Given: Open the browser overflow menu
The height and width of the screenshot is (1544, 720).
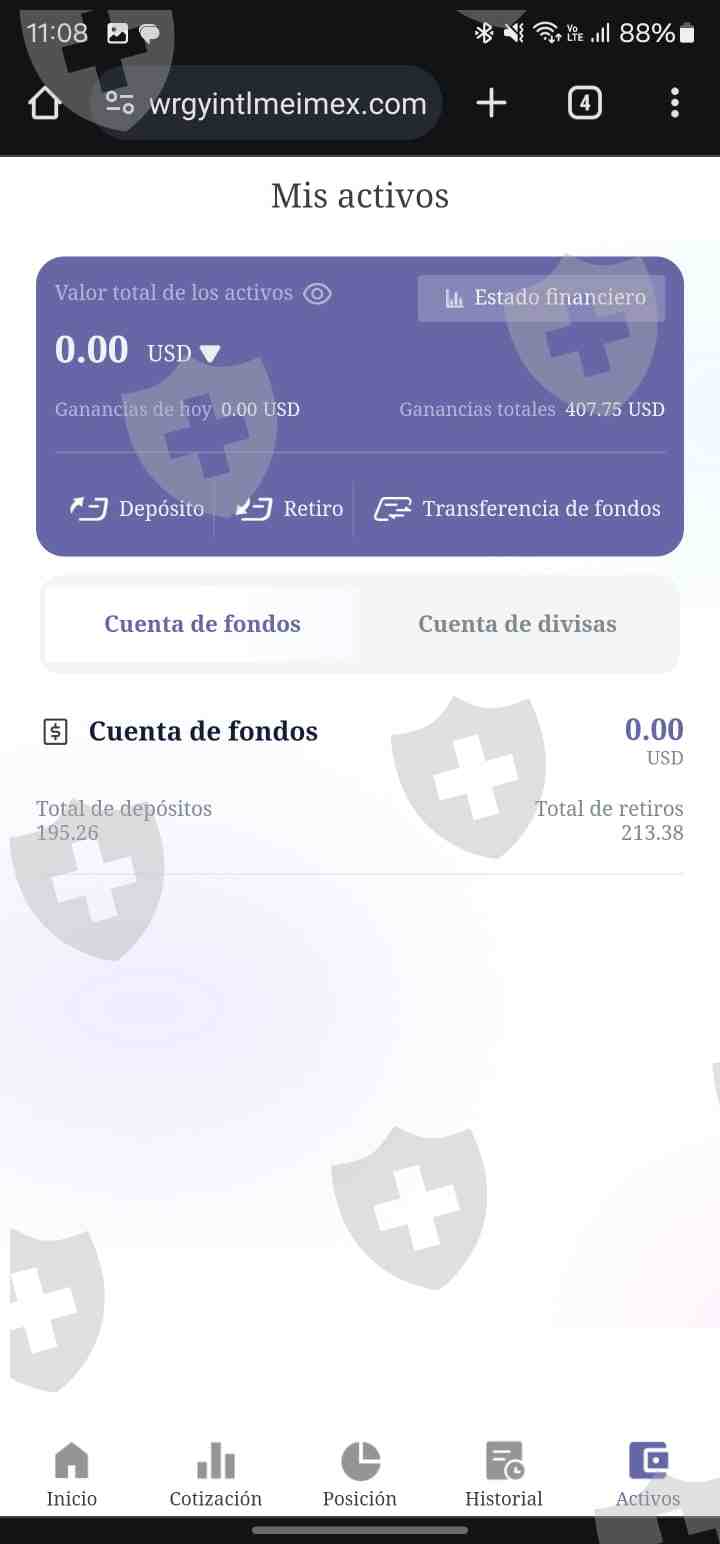Looking at the screenshot, I should pos(674,103).
